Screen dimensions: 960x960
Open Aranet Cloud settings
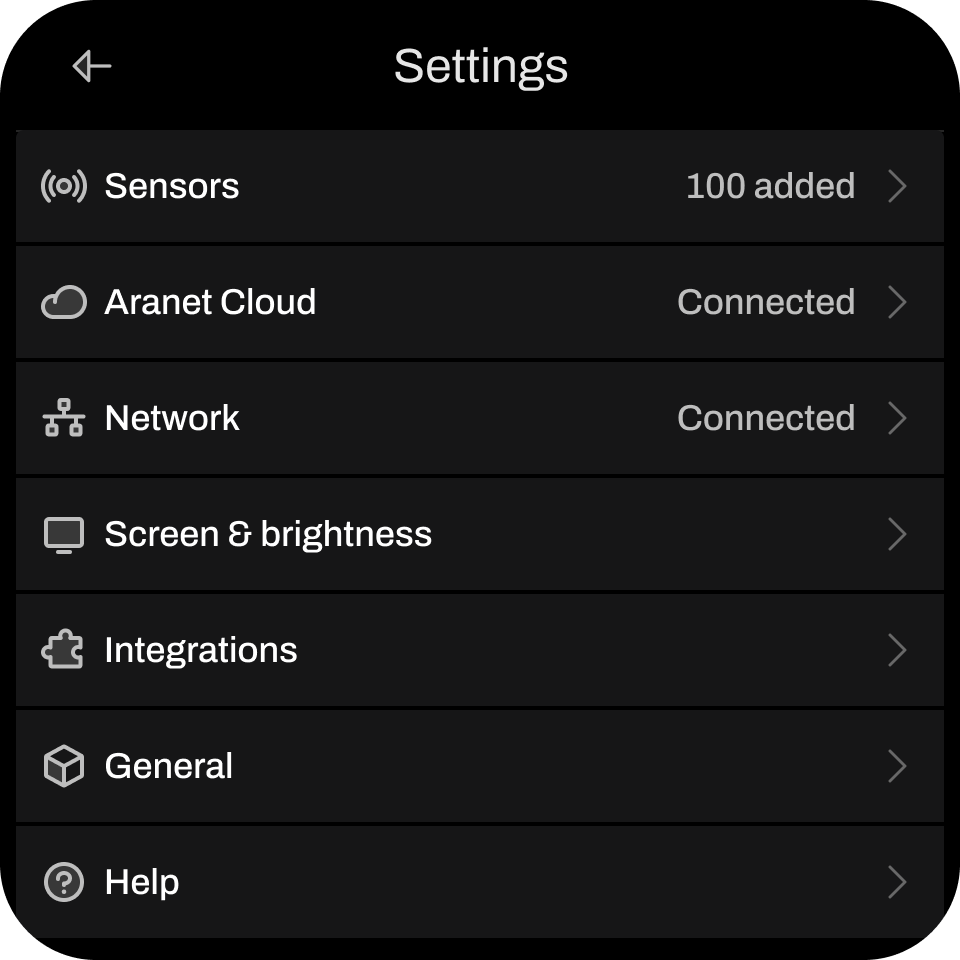pyautogui.click(x=479, y=302)
